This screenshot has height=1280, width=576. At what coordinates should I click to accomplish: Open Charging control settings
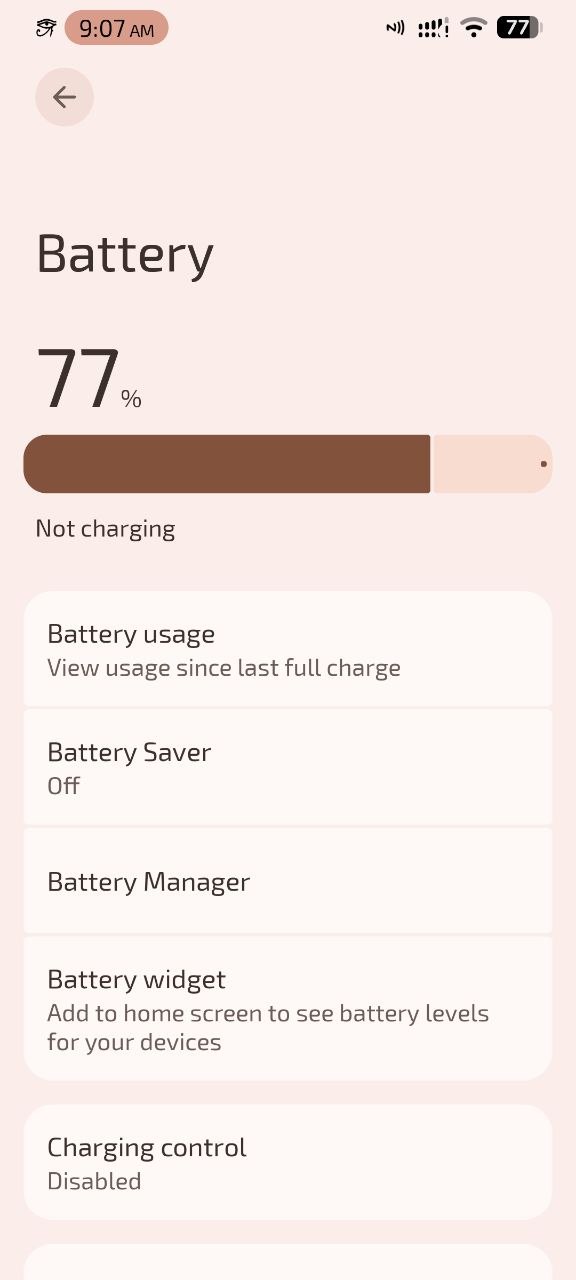288,1162
